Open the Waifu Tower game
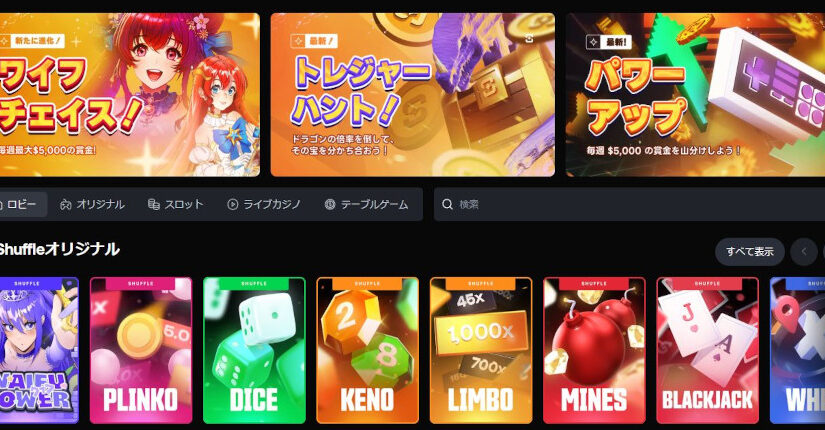 pos(38,350)
